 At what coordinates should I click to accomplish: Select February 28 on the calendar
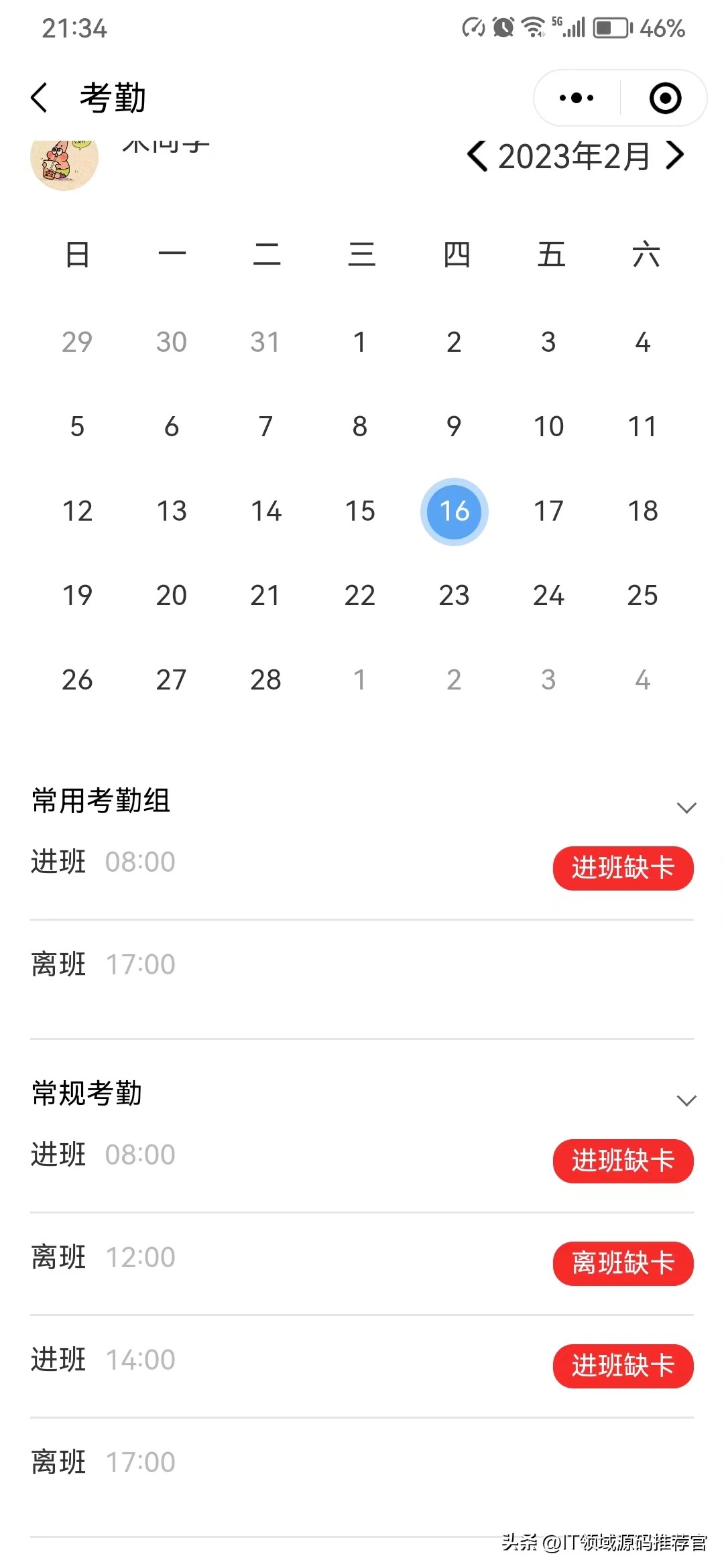click(265, 679)
